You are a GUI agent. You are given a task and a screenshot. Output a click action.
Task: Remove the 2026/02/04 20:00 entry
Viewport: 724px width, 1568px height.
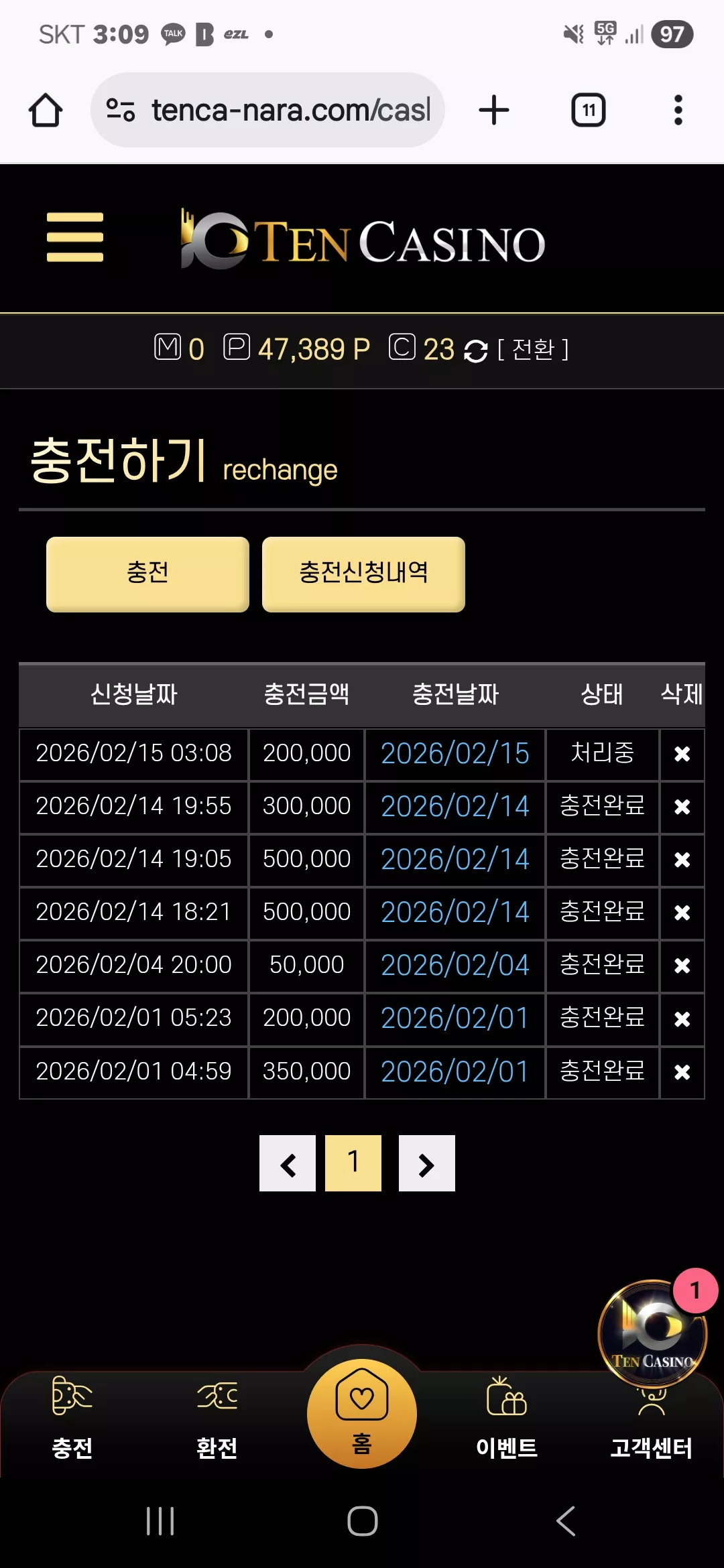pos(682,966)
